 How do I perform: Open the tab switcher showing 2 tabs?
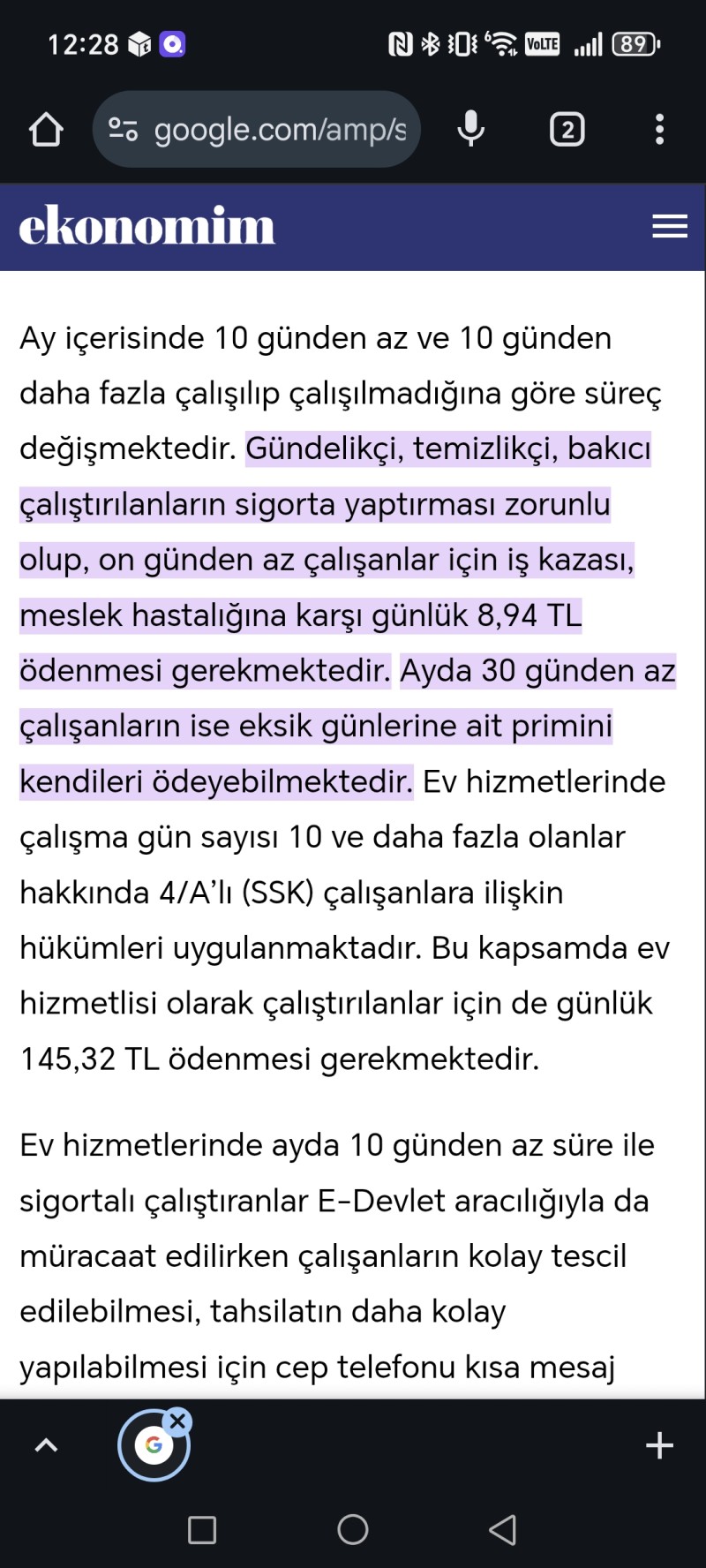[x=567, y=130]
